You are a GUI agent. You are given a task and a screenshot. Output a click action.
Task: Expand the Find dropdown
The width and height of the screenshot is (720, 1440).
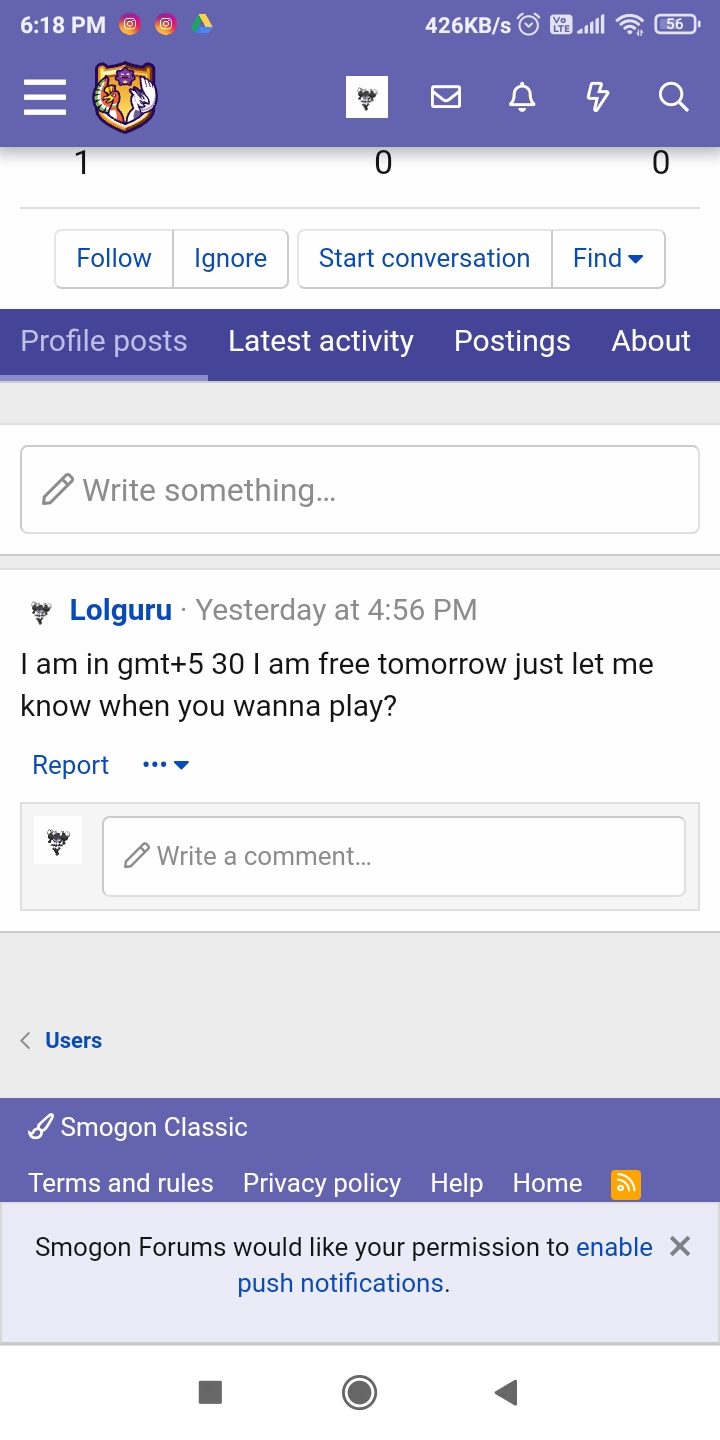[x=608, y=258]
